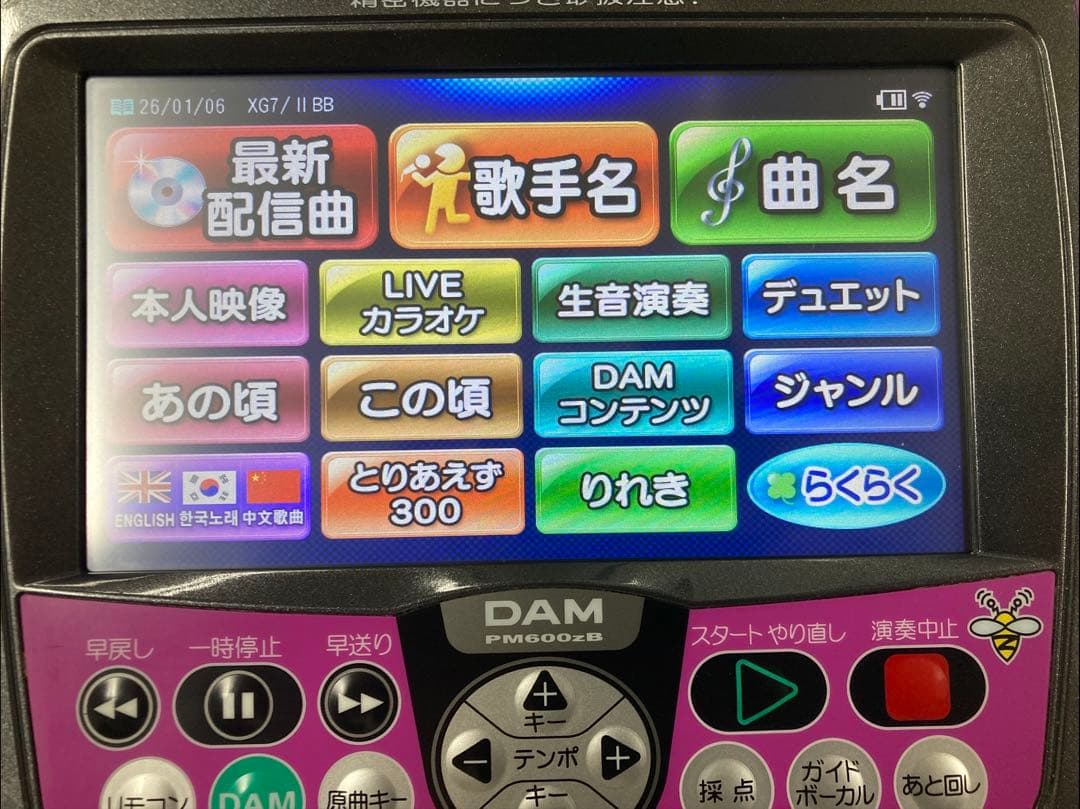Open 本人映像 original artist videos

click(x=208, y=304)
